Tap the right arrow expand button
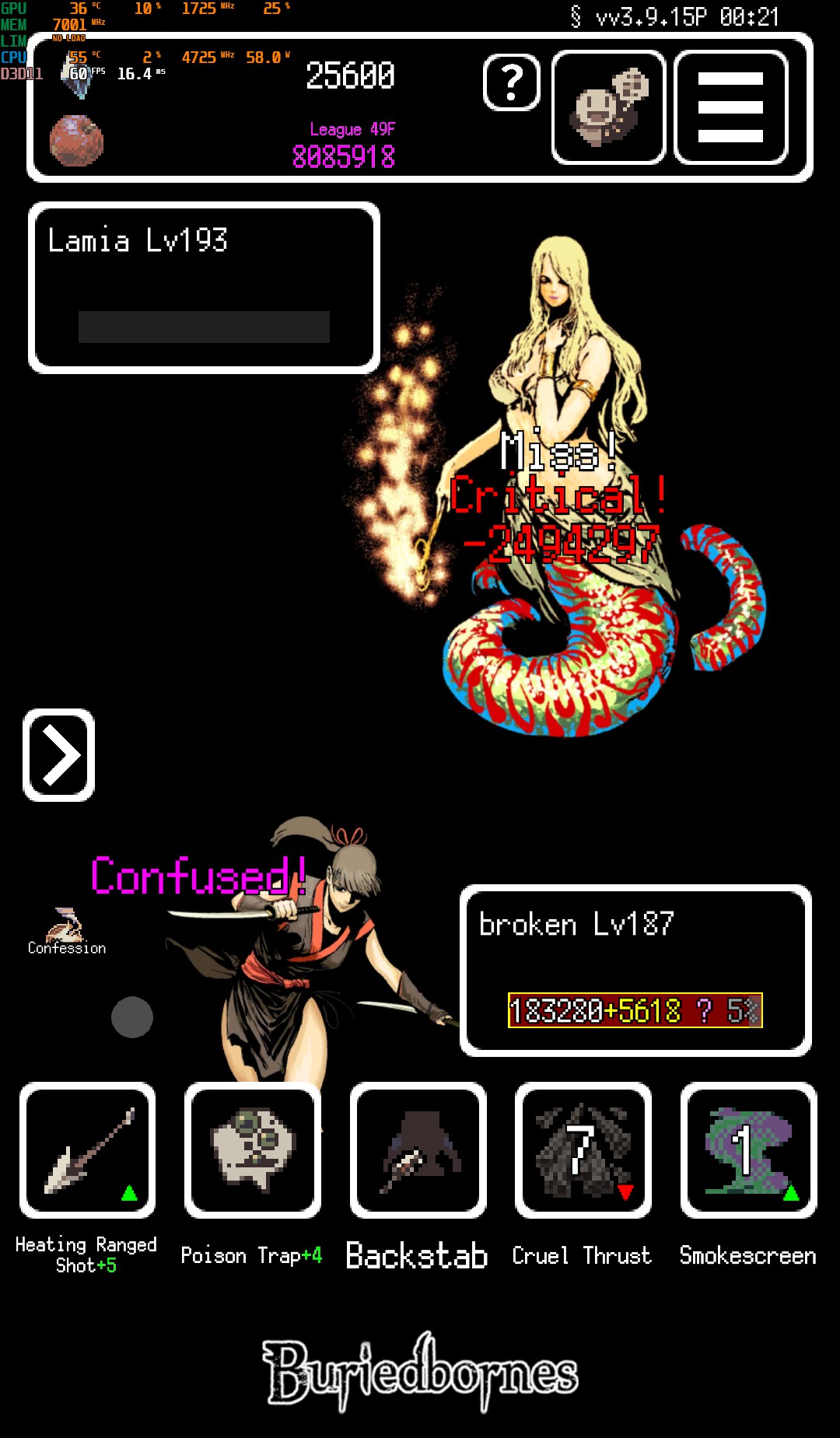The height and width of the screenshot is (1438, 840). point(59,754)
